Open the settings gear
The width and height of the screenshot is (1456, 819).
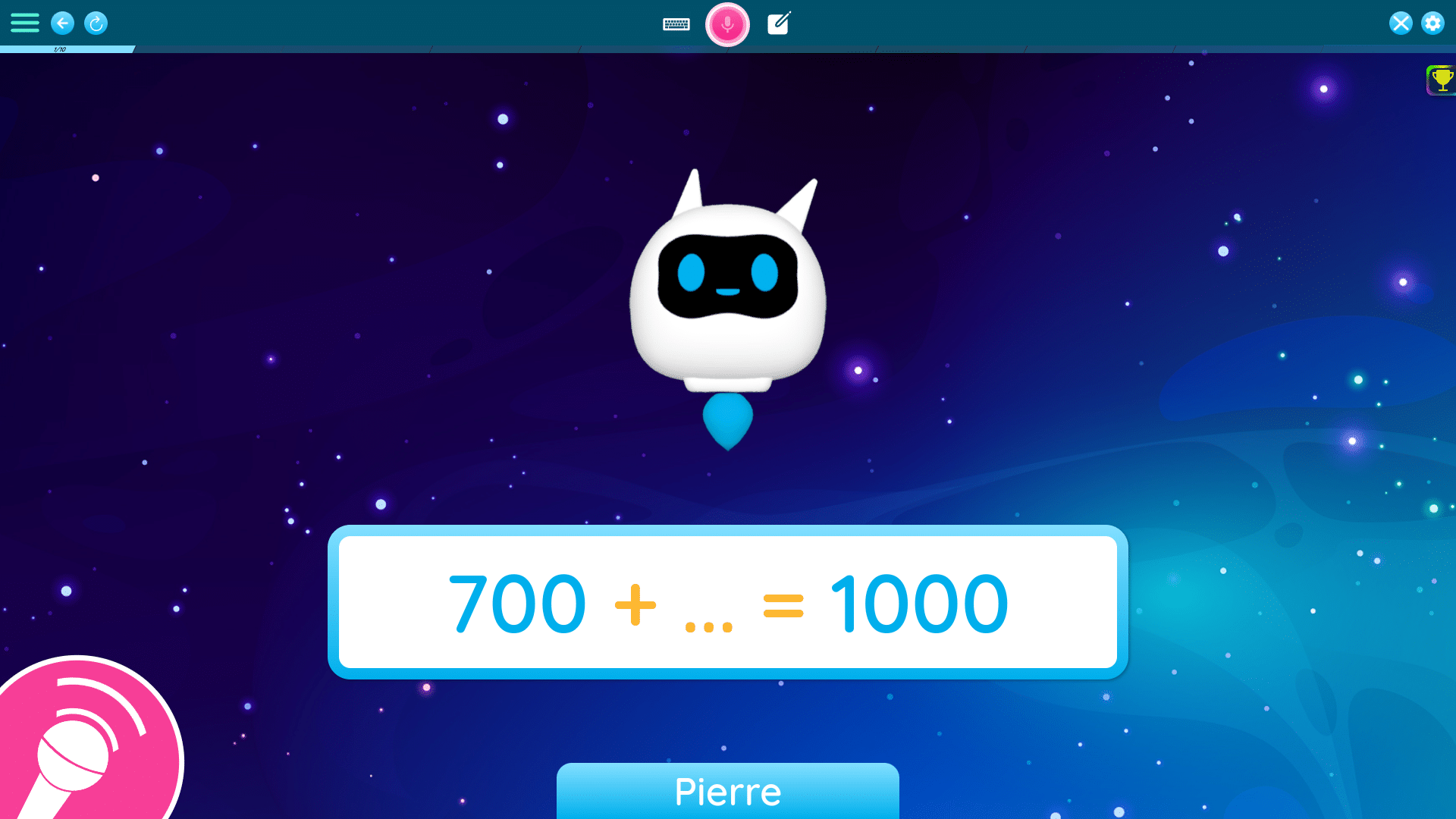pyautogui.click(x=1432, y=23)
